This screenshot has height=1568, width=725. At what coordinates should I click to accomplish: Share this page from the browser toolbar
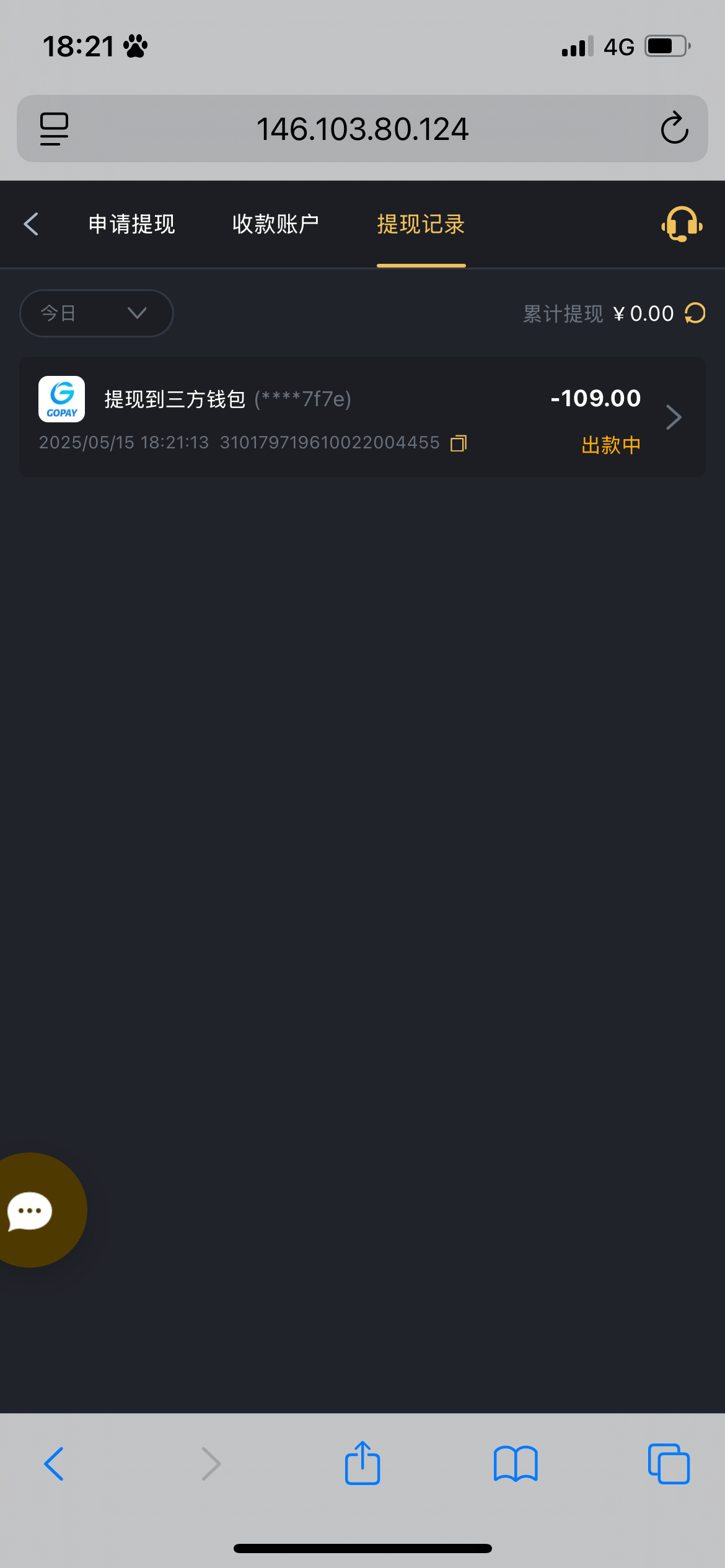[x=362, y=1463]
